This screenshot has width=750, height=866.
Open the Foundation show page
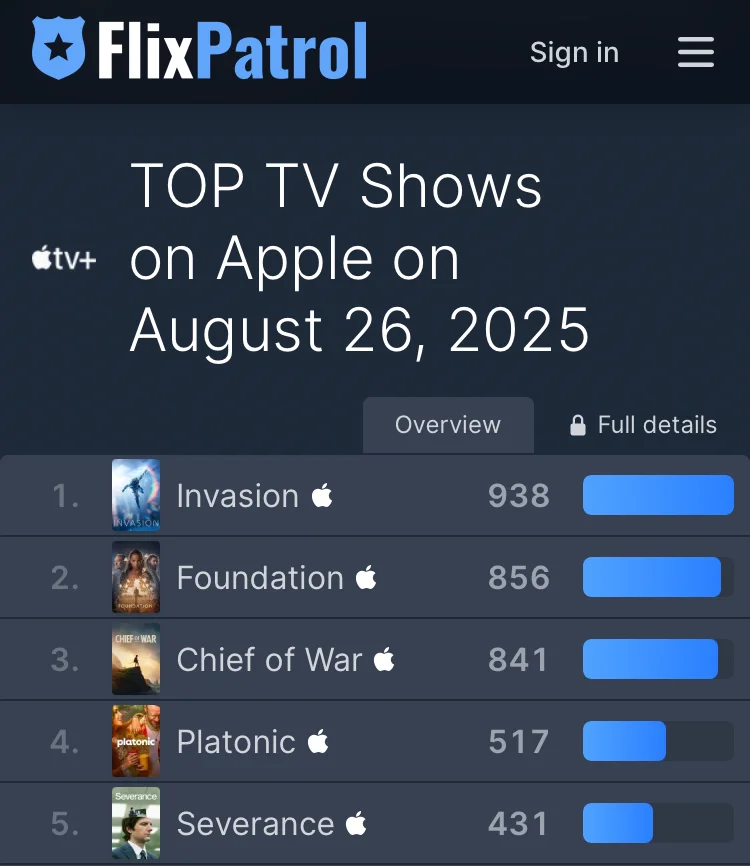click(259, 578)
